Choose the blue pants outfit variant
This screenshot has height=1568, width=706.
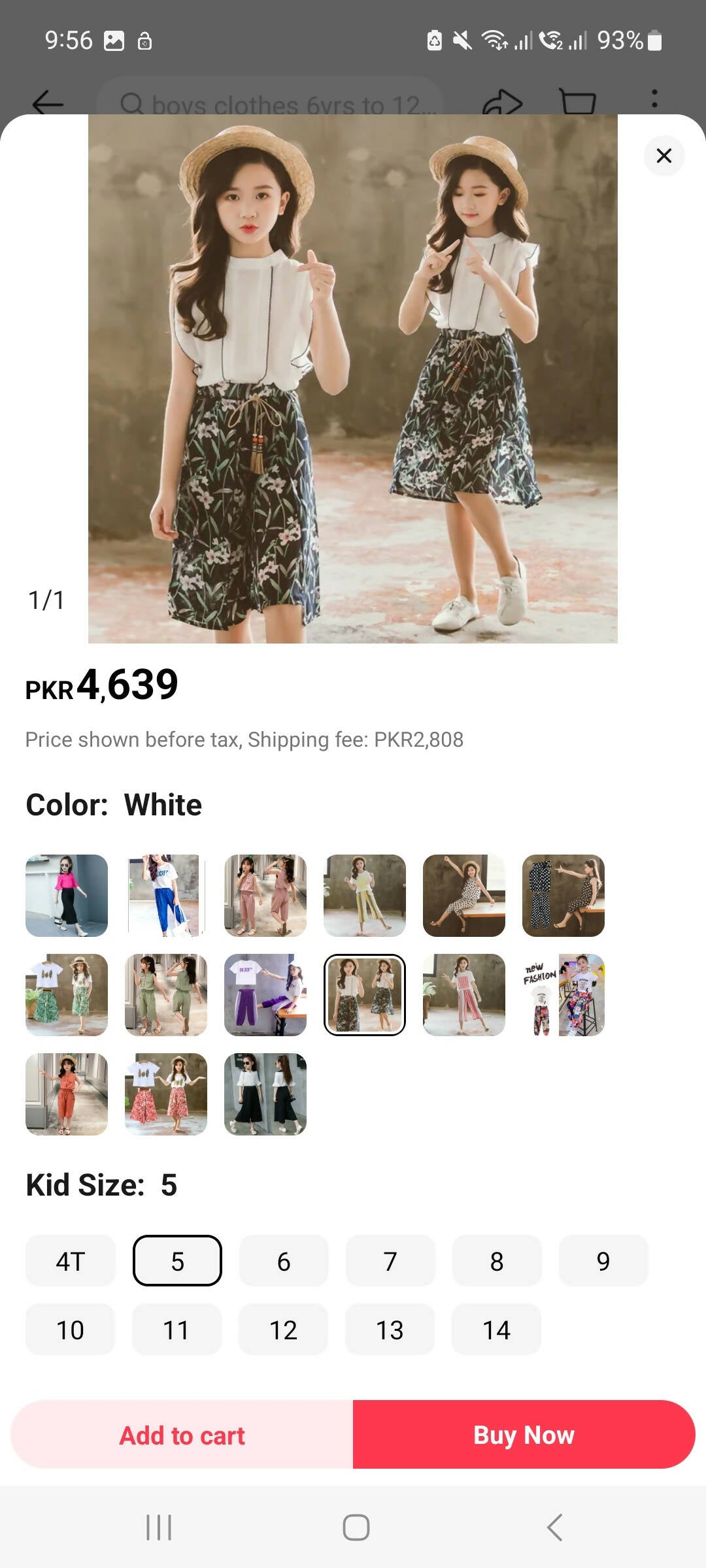click(166, 896)
